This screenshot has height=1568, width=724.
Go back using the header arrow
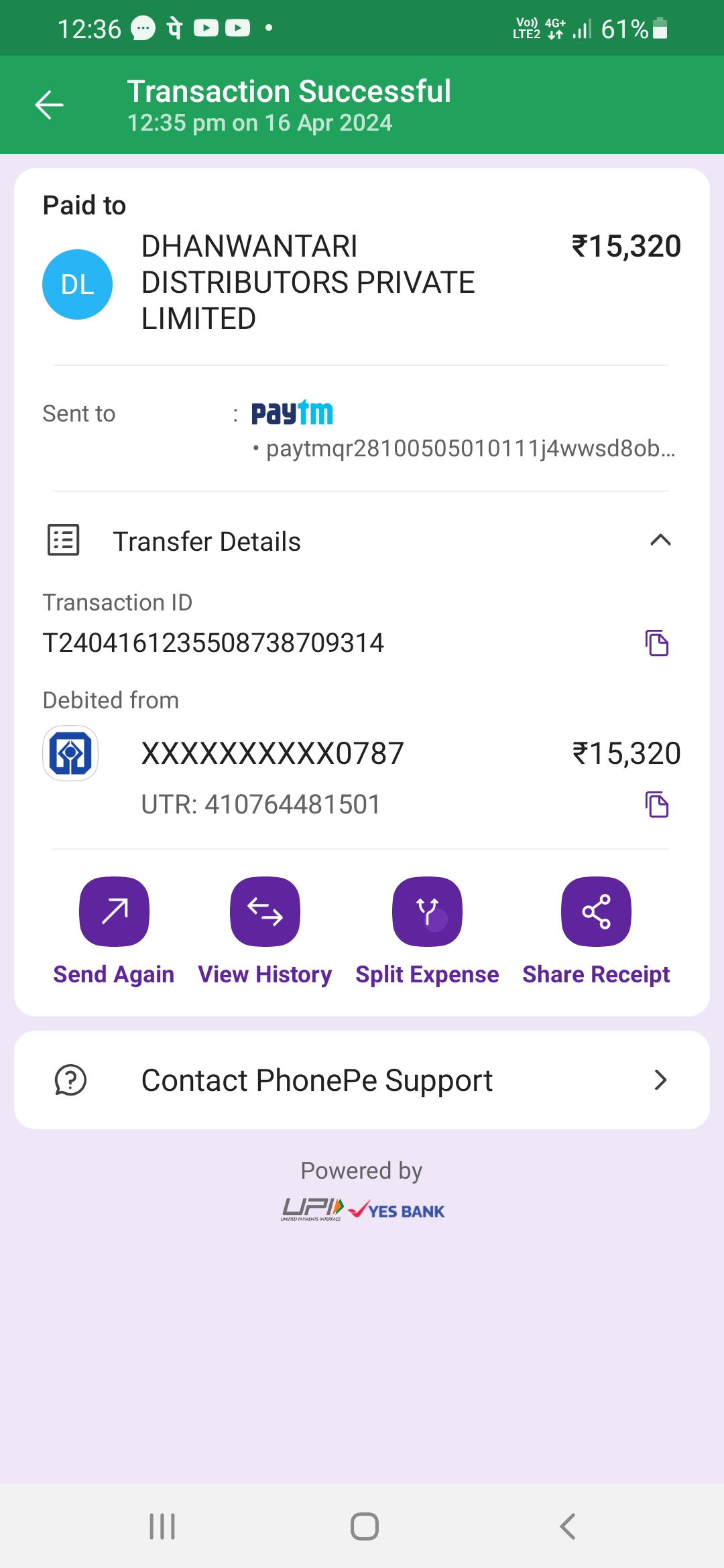[49, 105]
